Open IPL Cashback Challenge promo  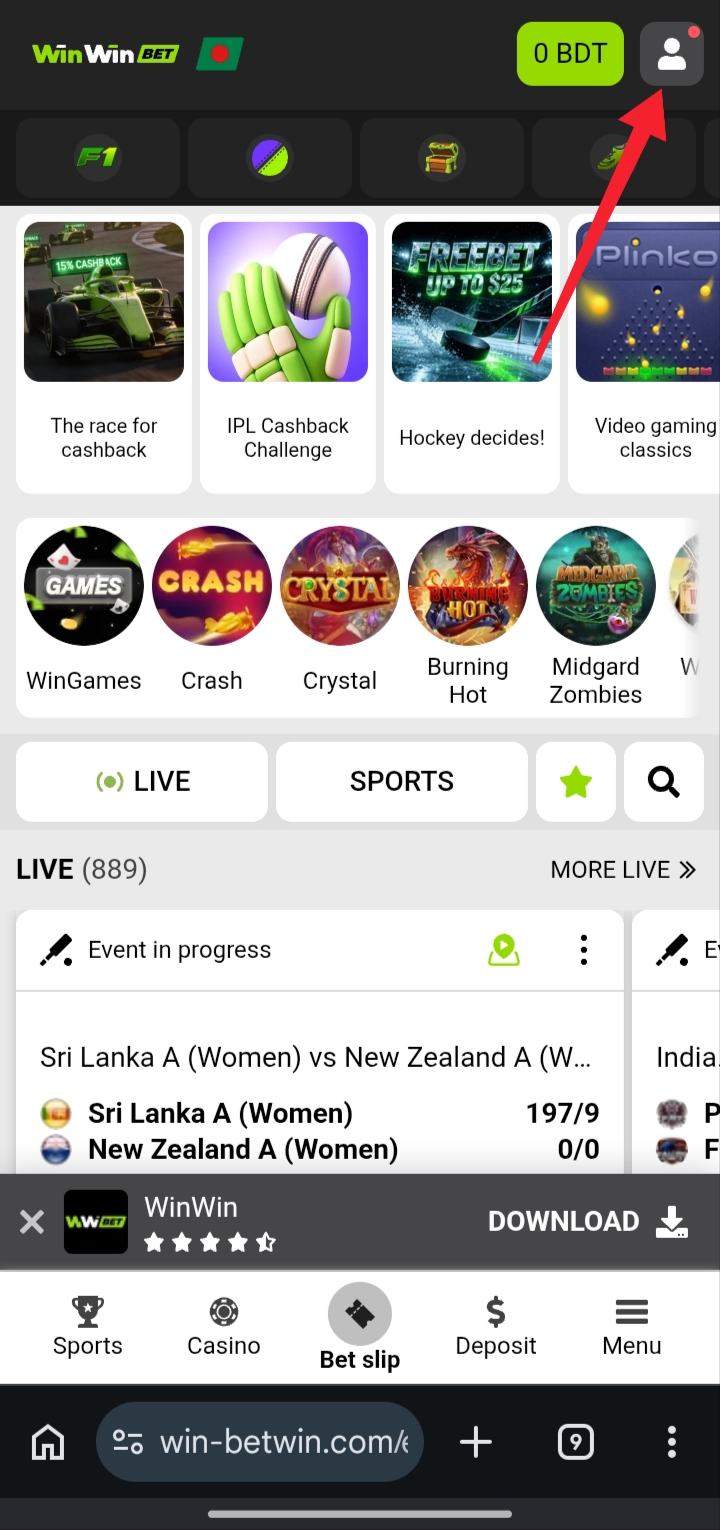288,353
